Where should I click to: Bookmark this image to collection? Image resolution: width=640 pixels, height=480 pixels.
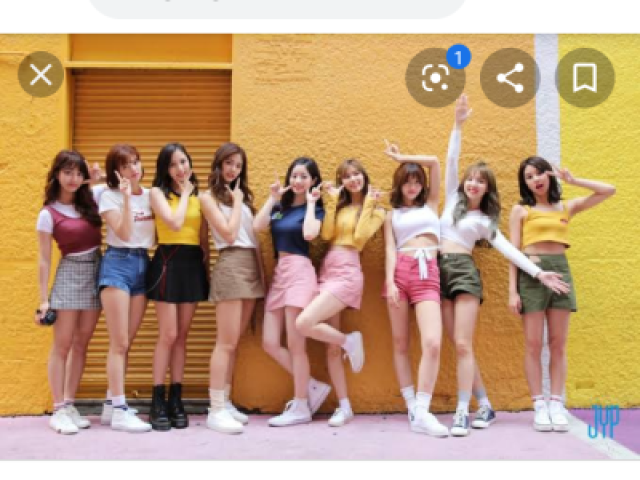pos(584,78)
